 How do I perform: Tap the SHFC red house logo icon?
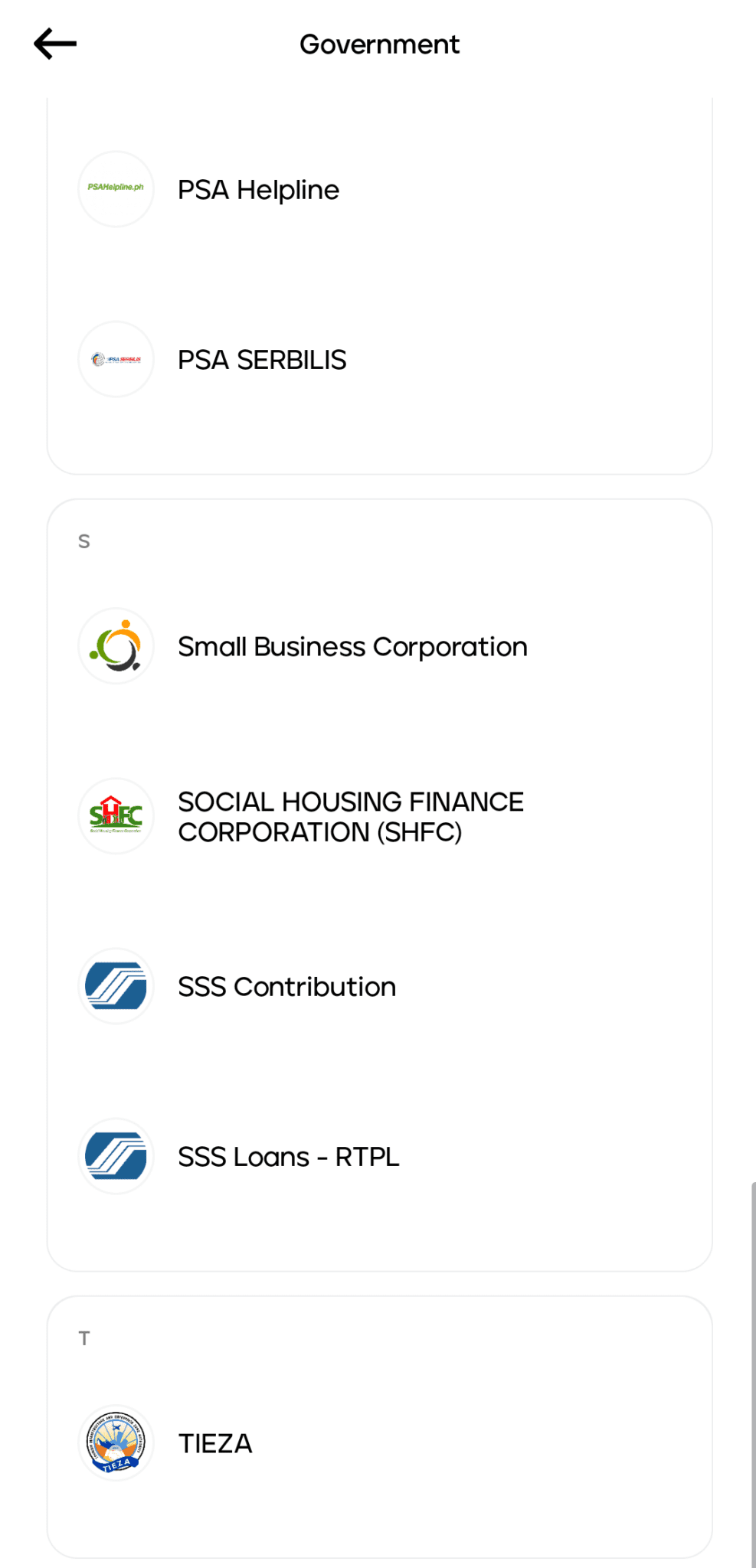(x=116, y=815)
